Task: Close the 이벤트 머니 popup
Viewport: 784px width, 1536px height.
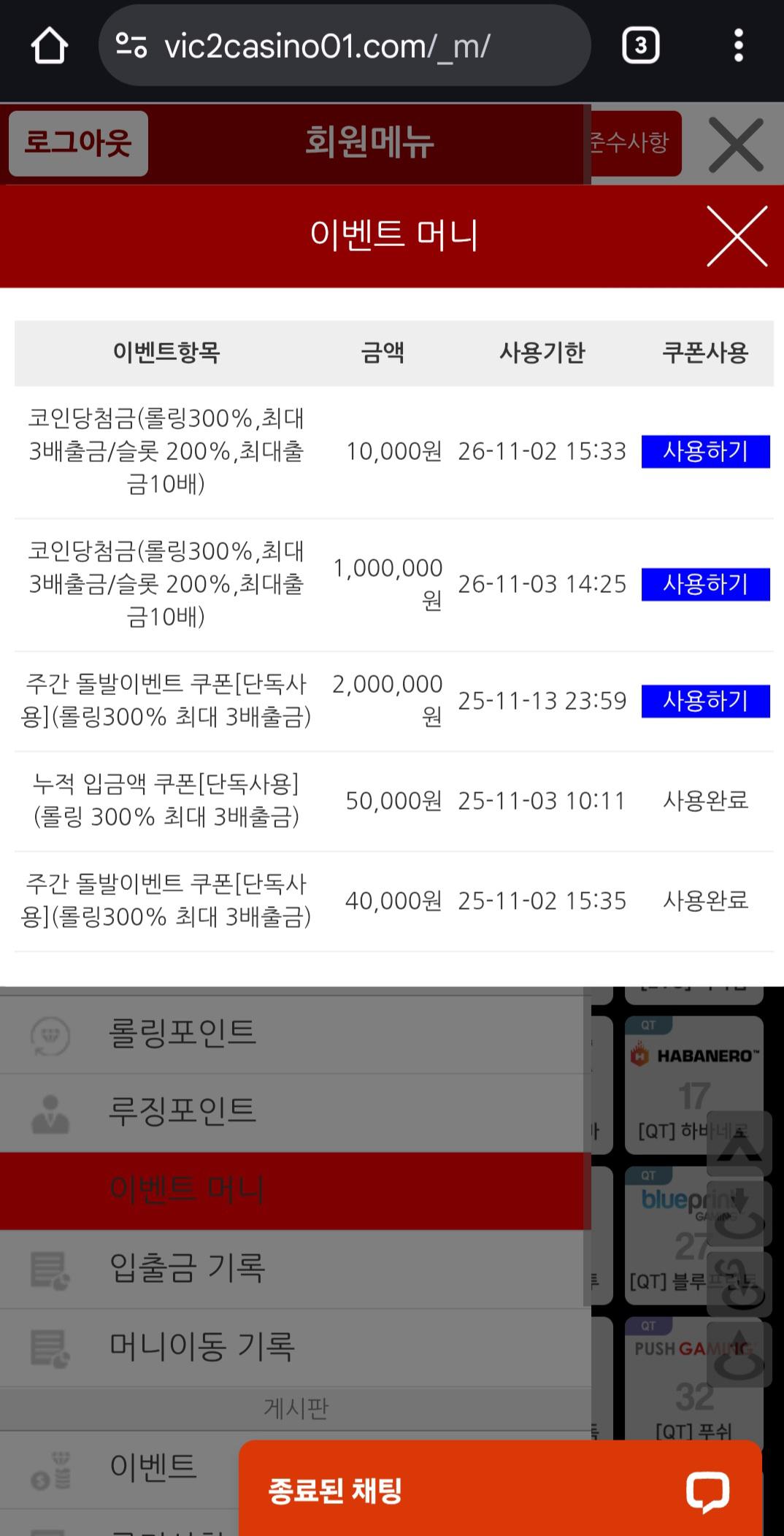Action: [737, 236]
